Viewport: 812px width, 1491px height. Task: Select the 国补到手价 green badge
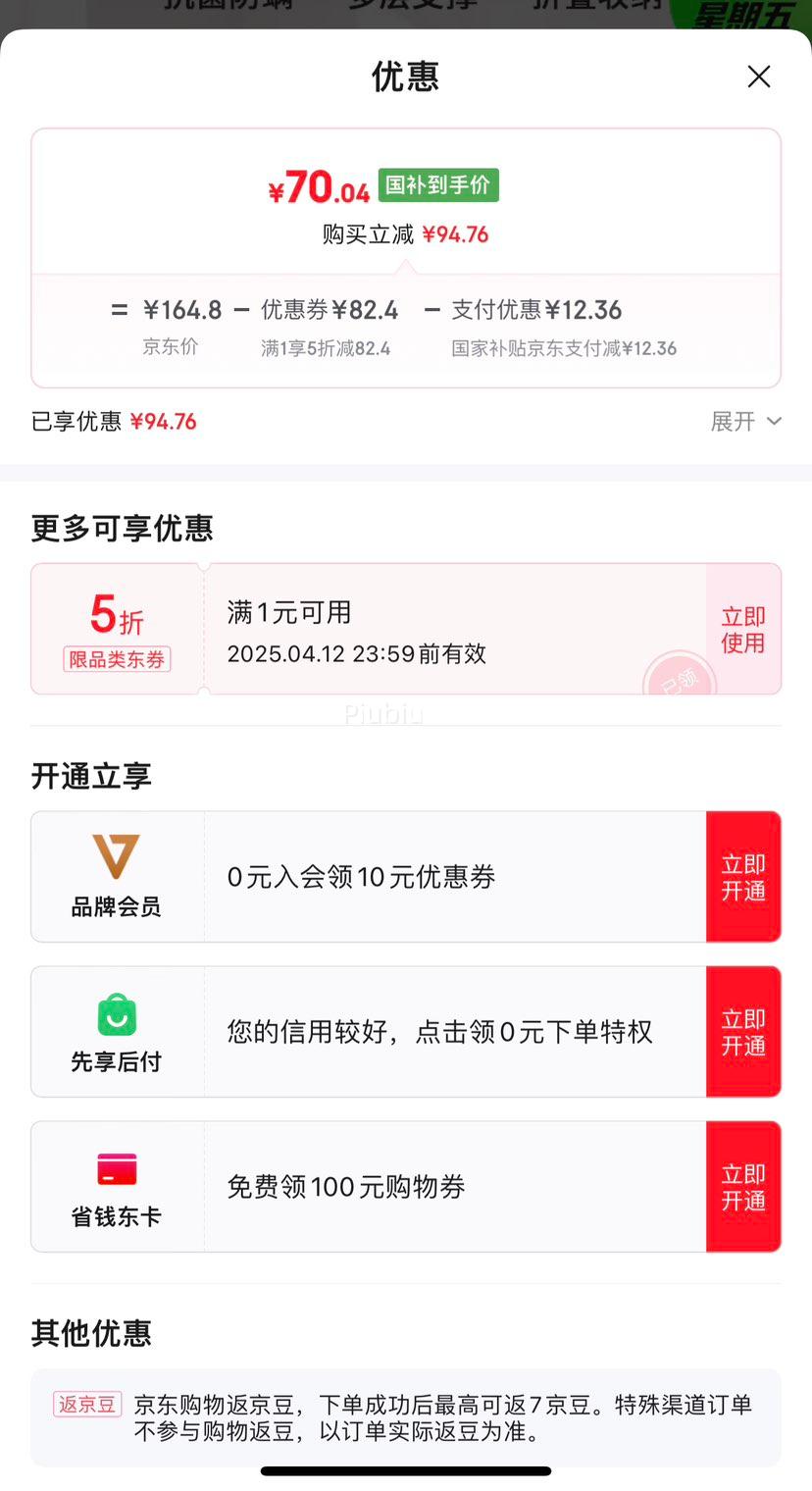[437, 185]
